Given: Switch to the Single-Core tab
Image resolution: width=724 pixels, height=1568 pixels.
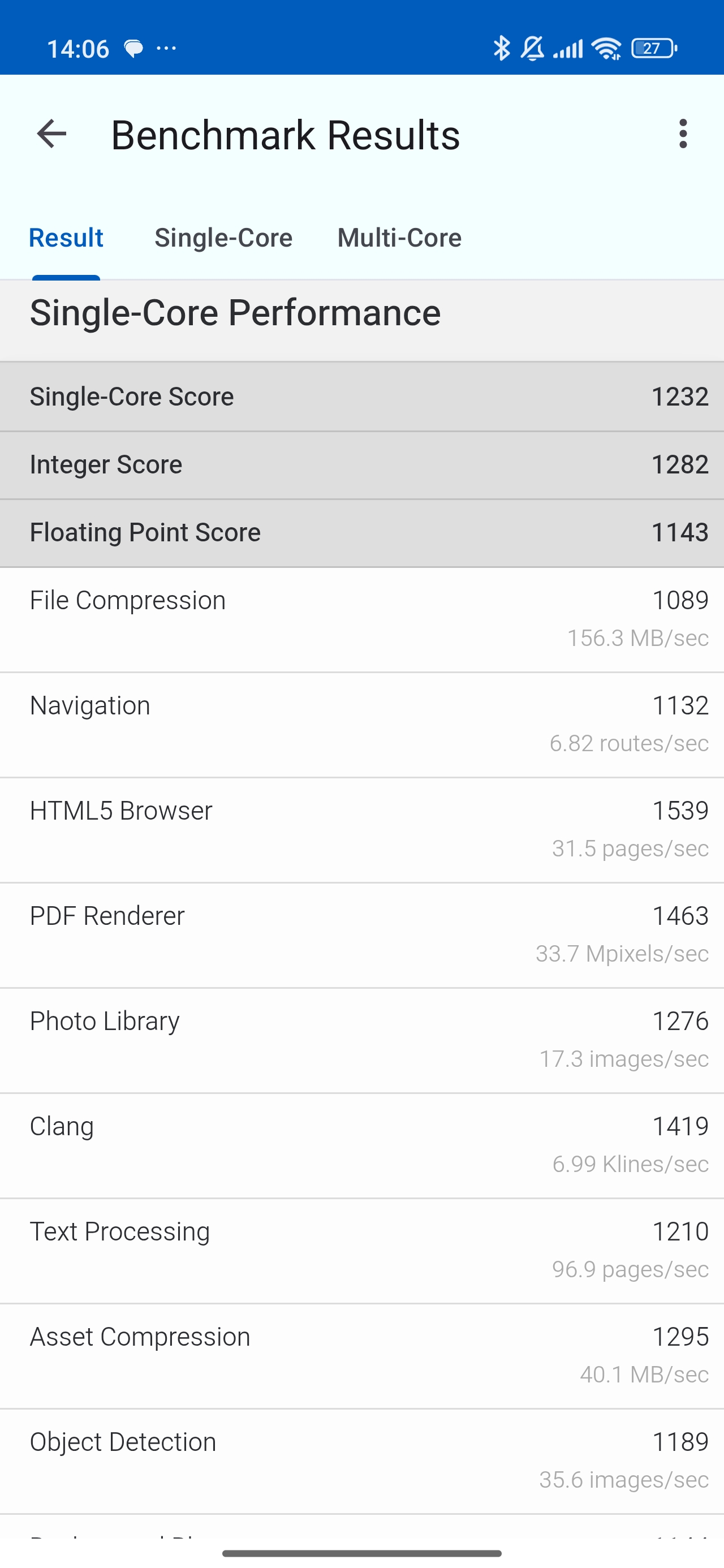Looking at the screenshot, I should coord(223,238).
